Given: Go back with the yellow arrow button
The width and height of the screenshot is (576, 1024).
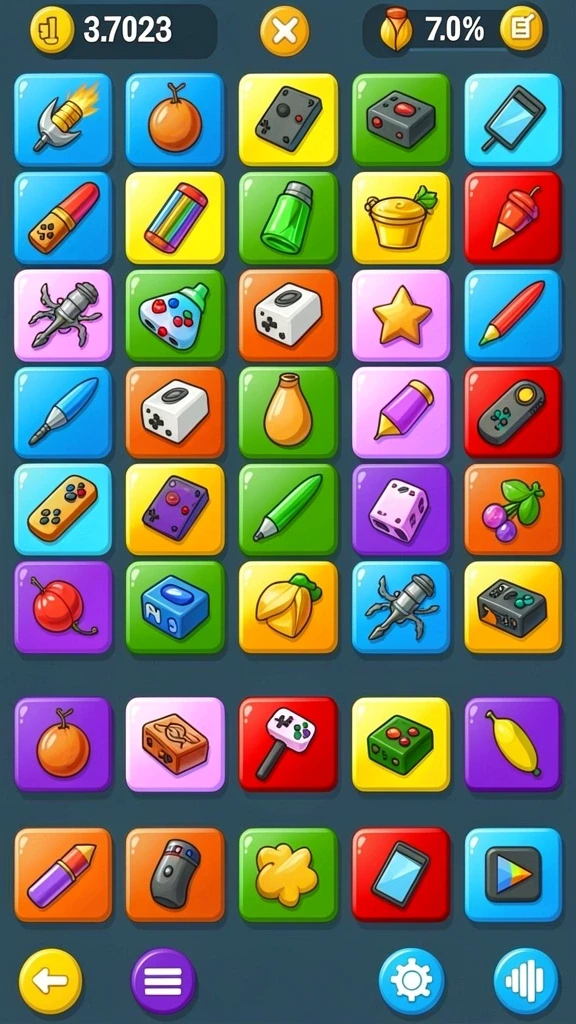Looking at the screenshot, I should point(51,981).
